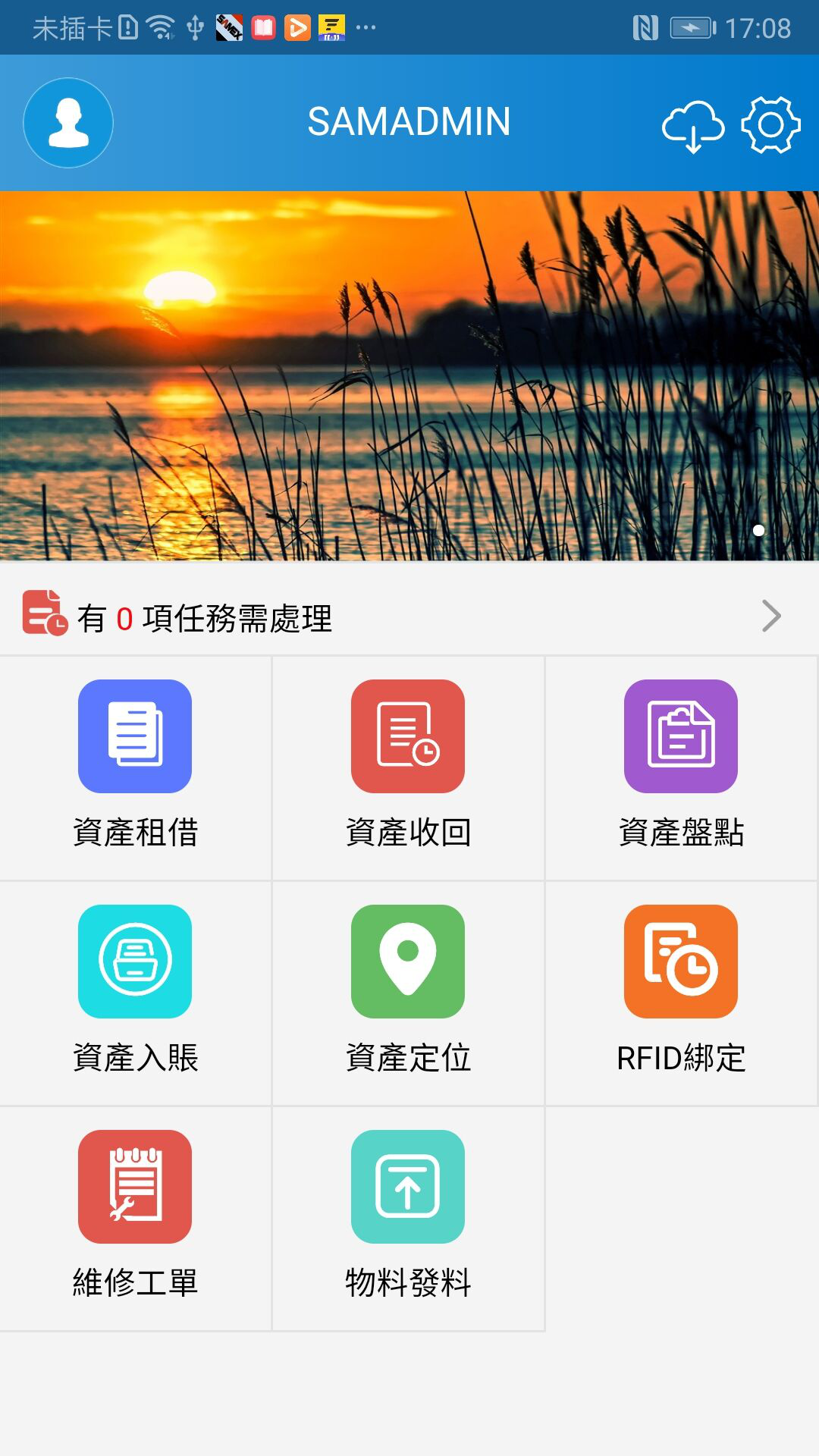Open the pending tasks row
This screenshot has width=819, height=1456.
pyautogui.click(x=409, y=617)
